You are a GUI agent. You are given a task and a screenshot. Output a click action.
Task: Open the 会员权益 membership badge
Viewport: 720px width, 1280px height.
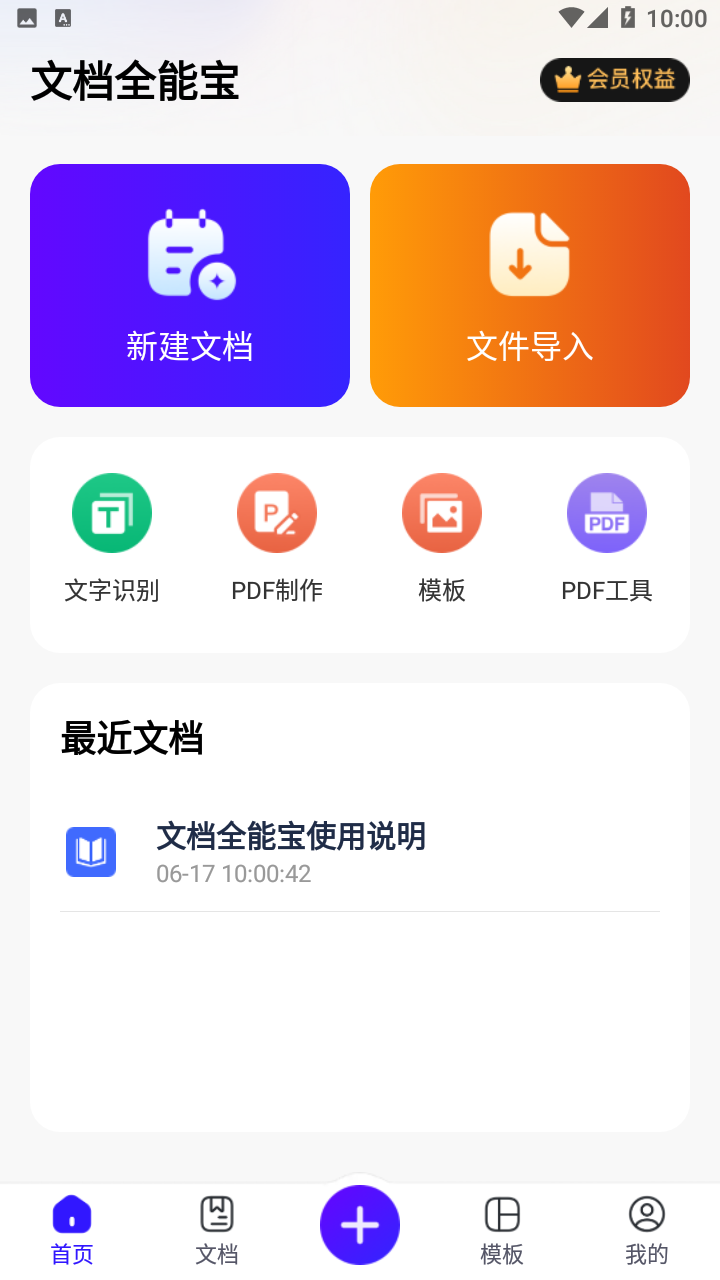(615, 80)
